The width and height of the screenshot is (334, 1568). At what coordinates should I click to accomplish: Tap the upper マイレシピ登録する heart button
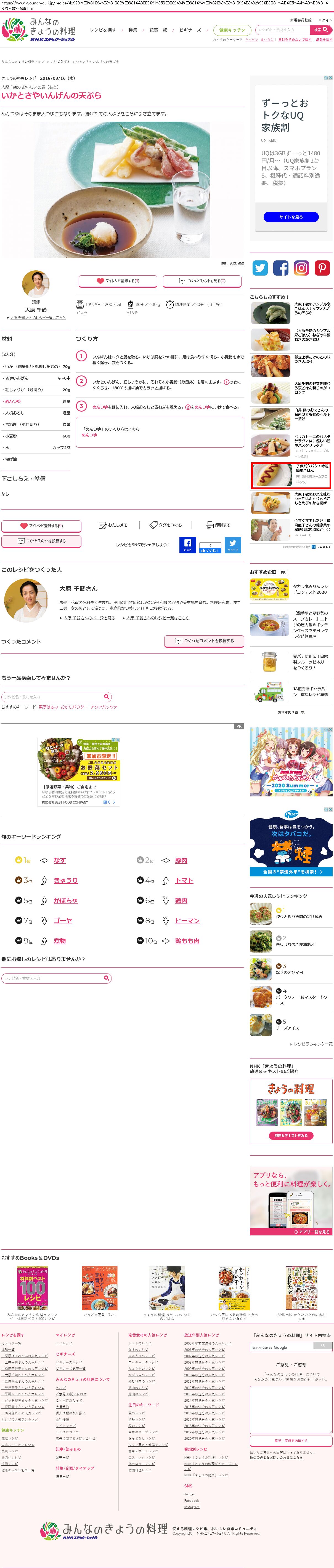point(118,281)
